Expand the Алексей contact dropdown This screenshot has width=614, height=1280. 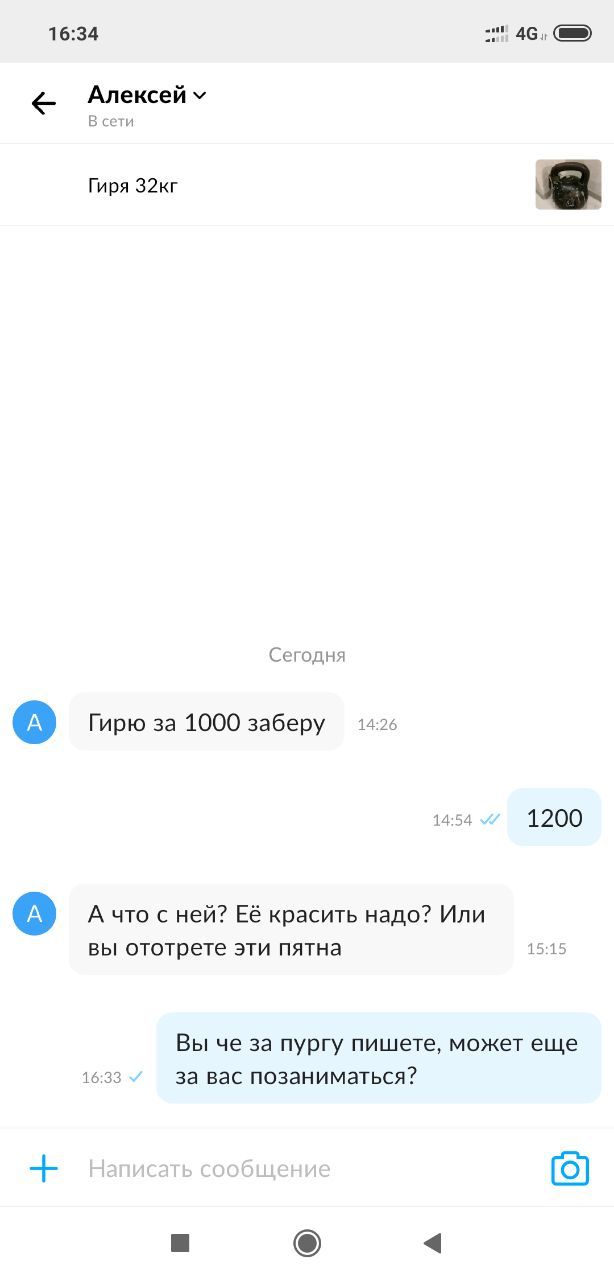pyautogui.click(x=199, y=96)
